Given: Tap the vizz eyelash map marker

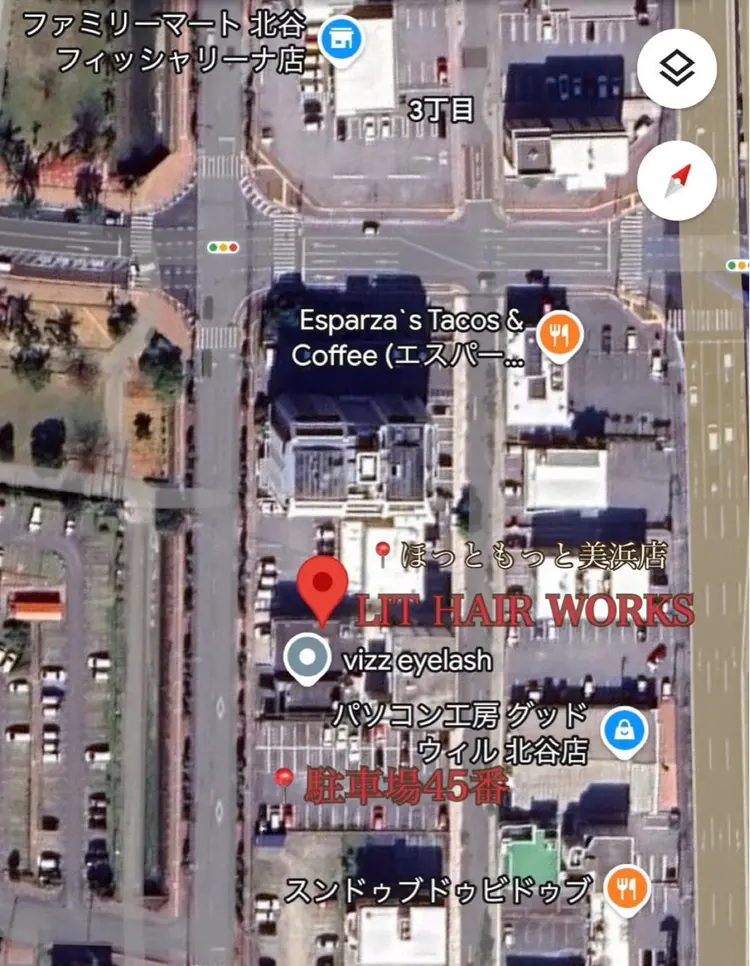Looking at the screenshot, I should coord(307,659).
